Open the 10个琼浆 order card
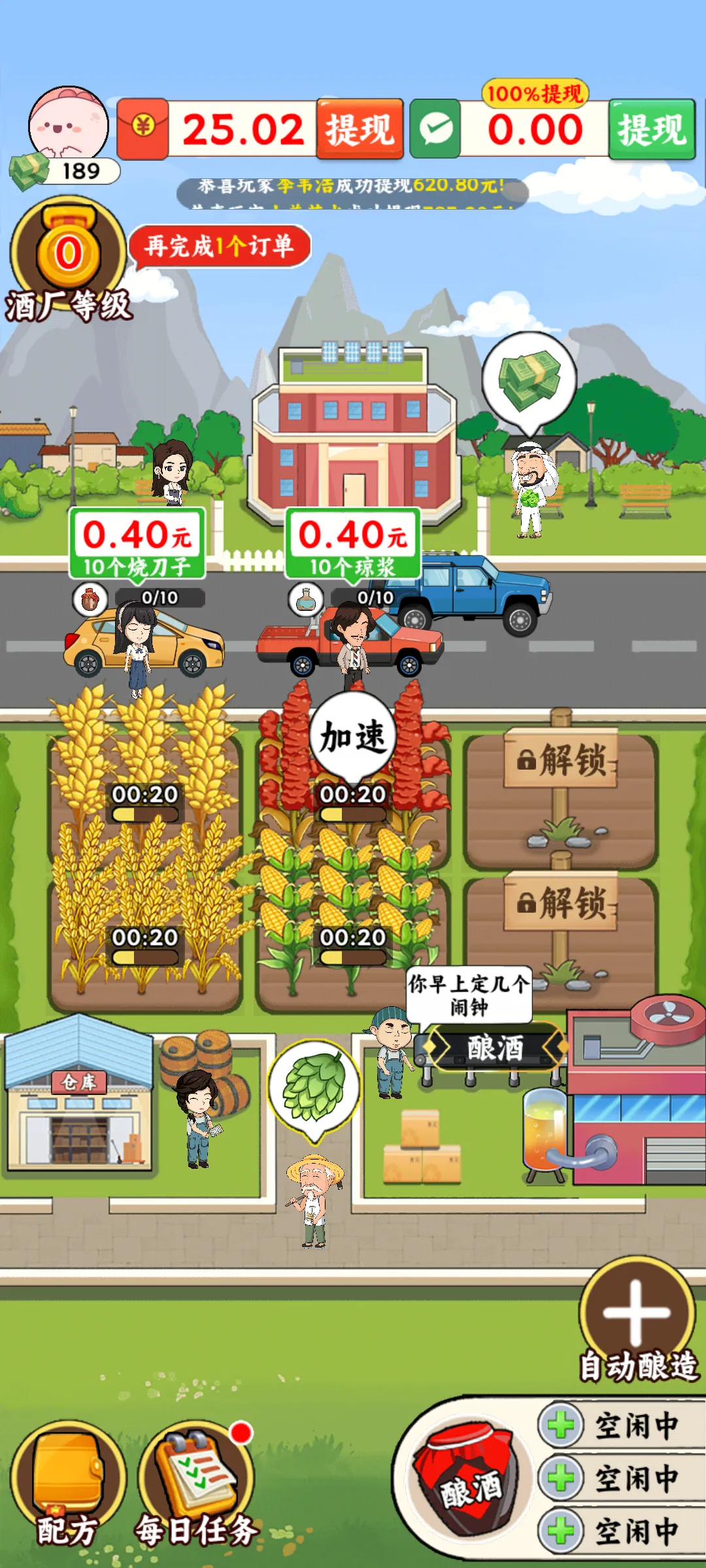This screenshot has height=1568, width=706. [x=353, y=544]
